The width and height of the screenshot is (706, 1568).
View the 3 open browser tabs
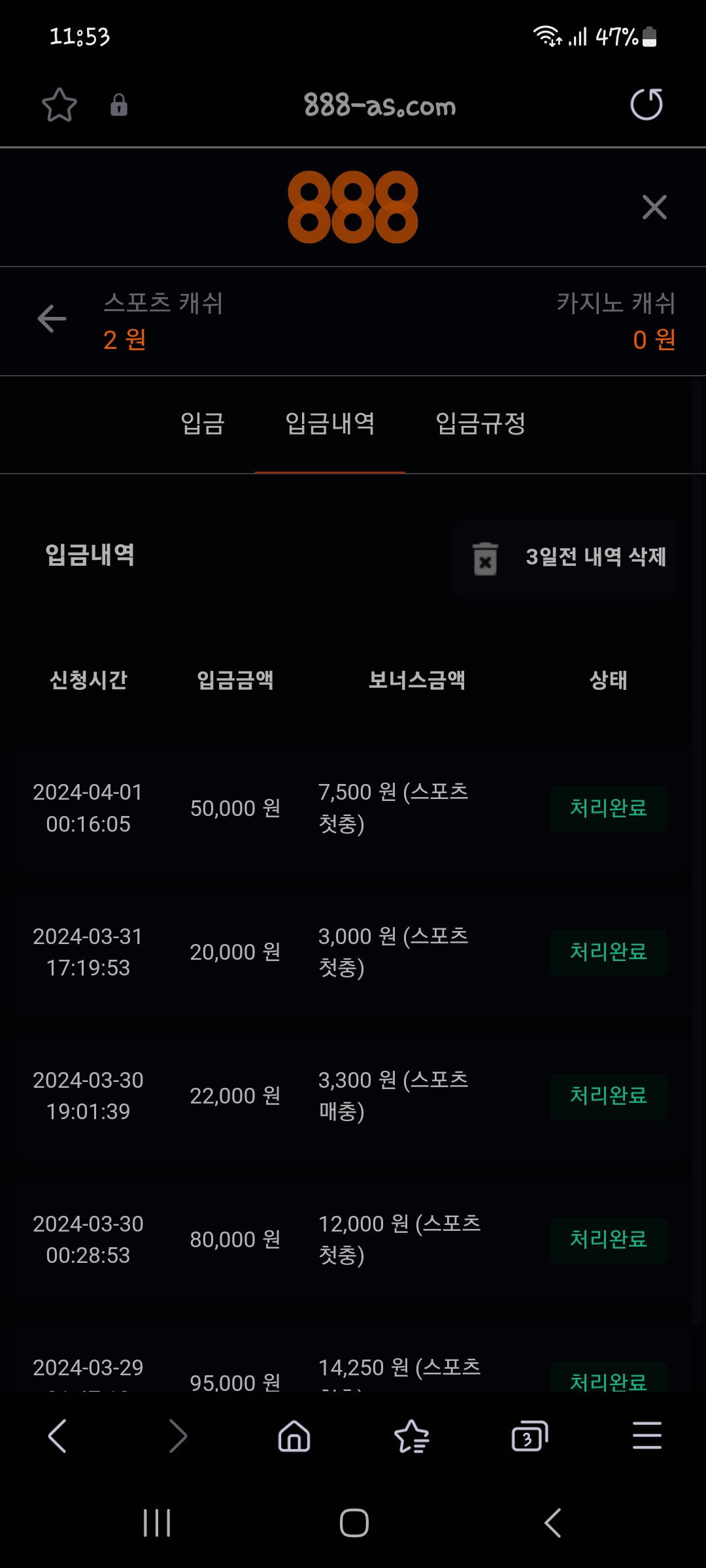pos(529,1436)
